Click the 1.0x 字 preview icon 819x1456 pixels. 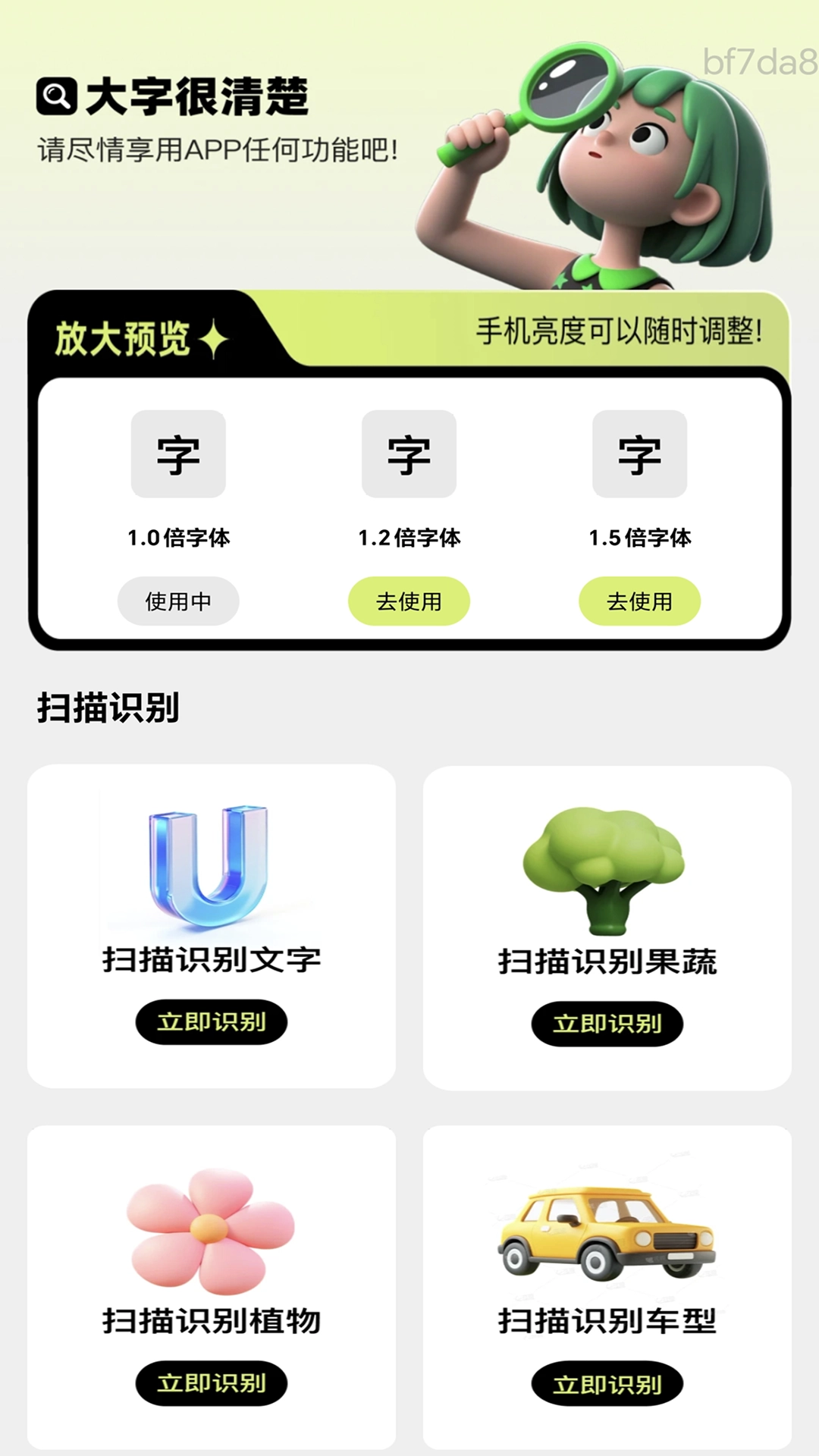(178, 455)
